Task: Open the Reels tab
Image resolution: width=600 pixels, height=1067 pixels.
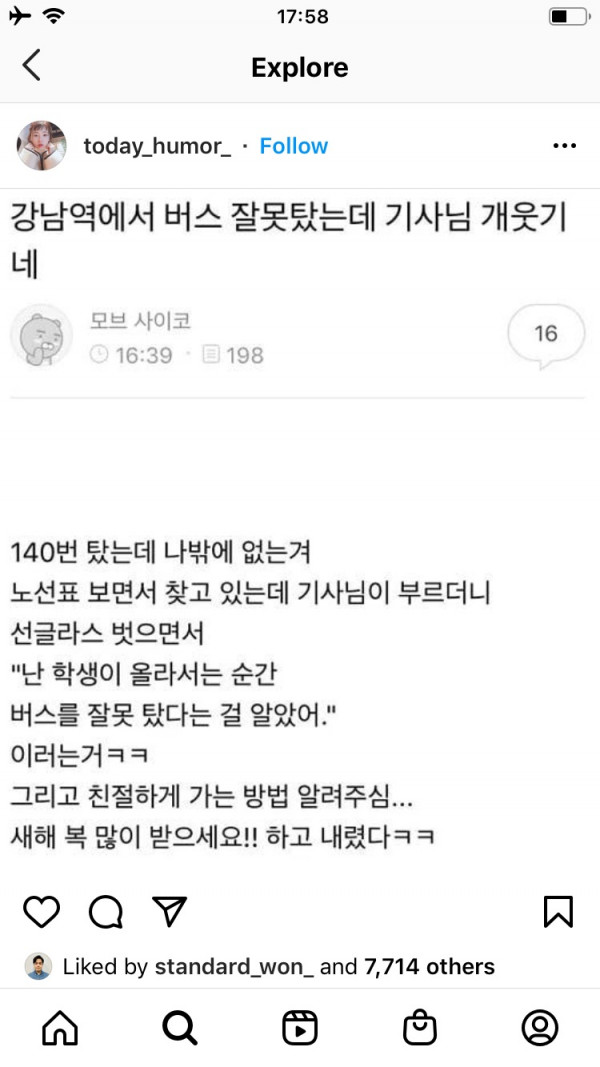Action: (300, 1027)
